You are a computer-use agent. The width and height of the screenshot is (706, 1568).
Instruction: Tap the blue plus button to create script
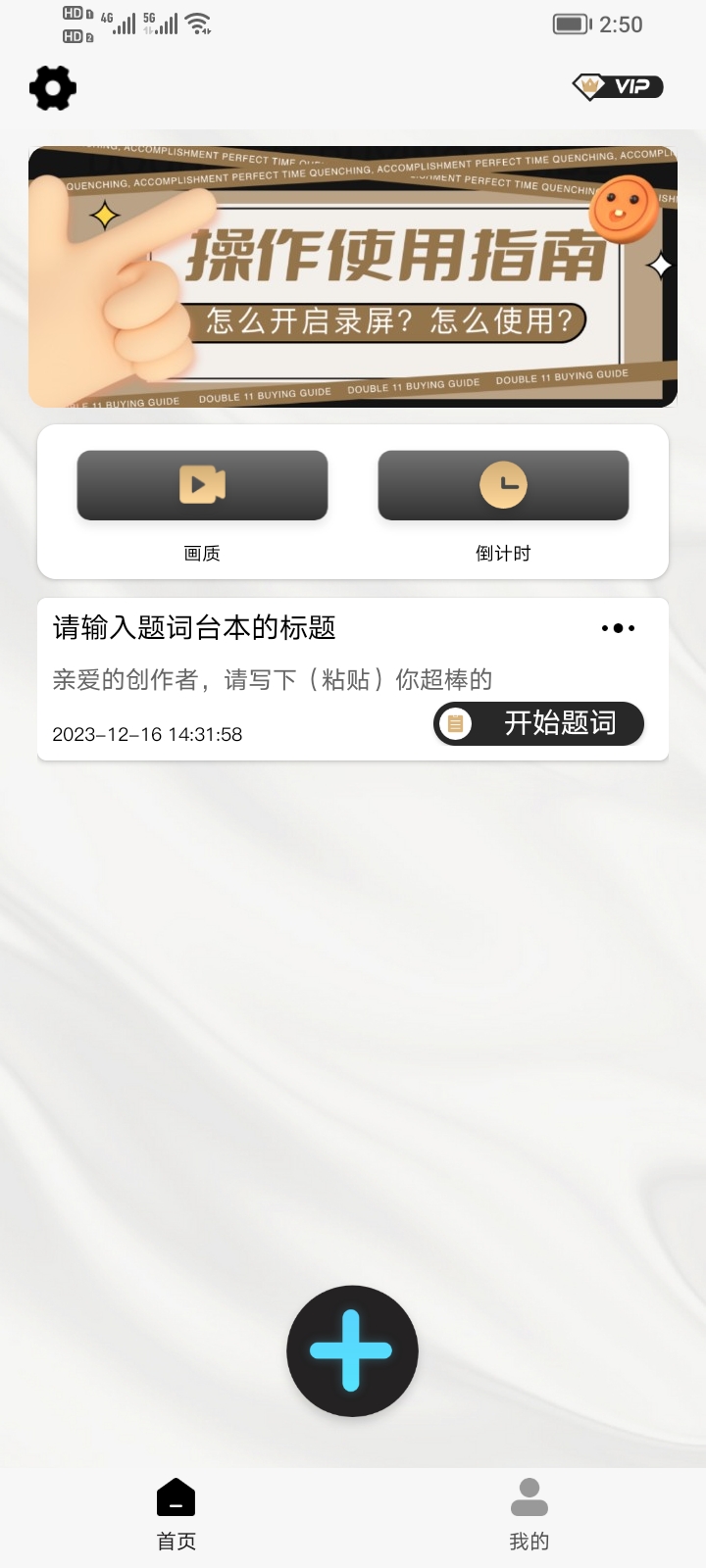[352, 1350]
